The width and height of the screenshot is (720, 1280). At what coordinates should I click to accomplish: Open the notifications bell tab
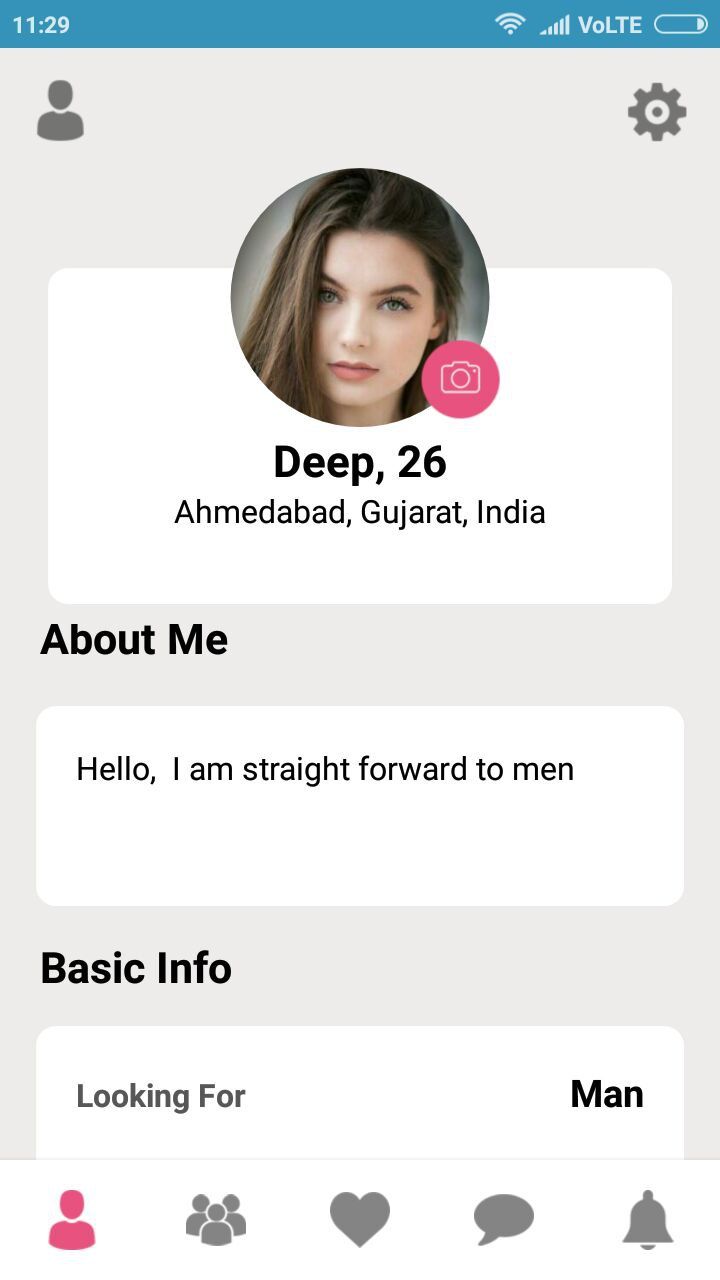click(x=648, y=1220)
